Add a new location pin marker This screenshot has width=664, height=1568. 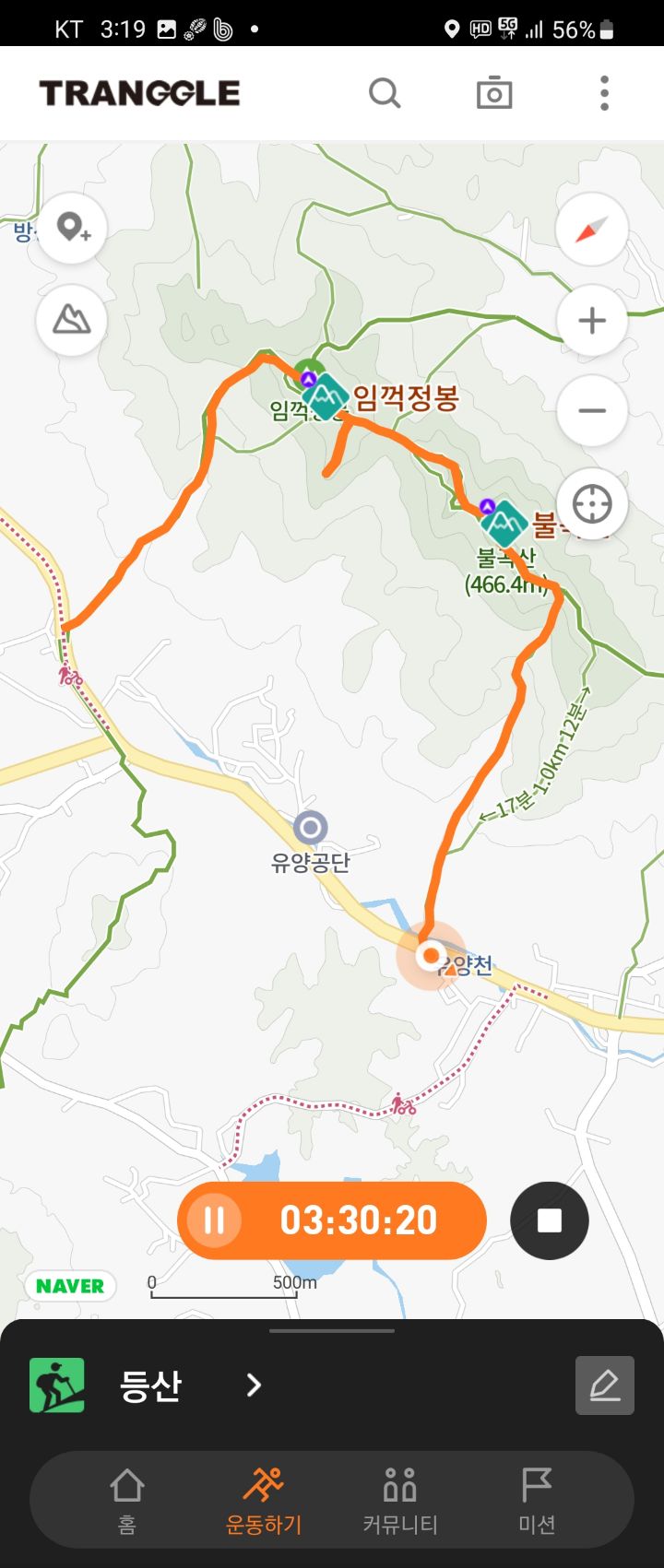click(72, 228)
